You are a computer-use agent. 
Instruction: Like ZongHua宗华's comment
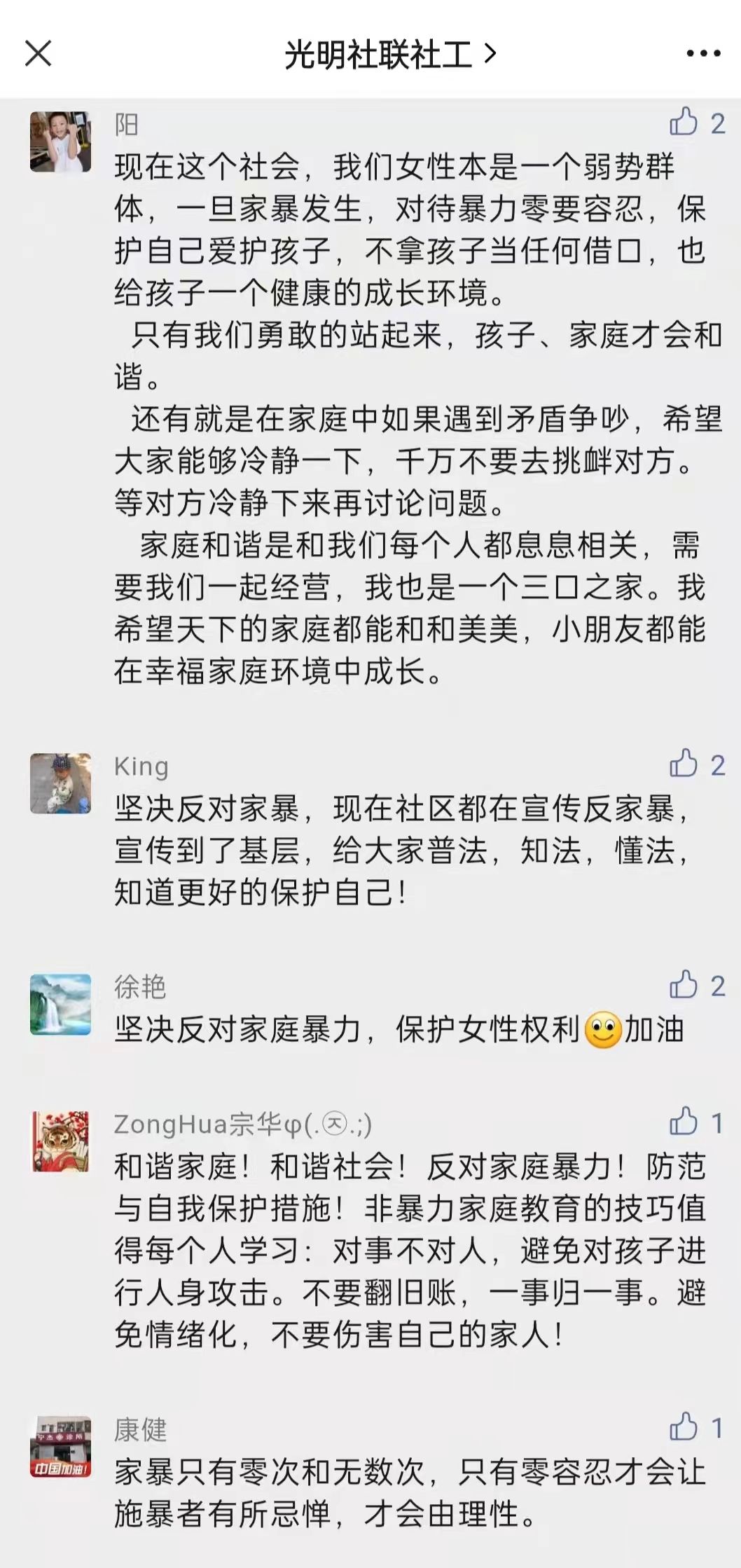click(684, 1123)
